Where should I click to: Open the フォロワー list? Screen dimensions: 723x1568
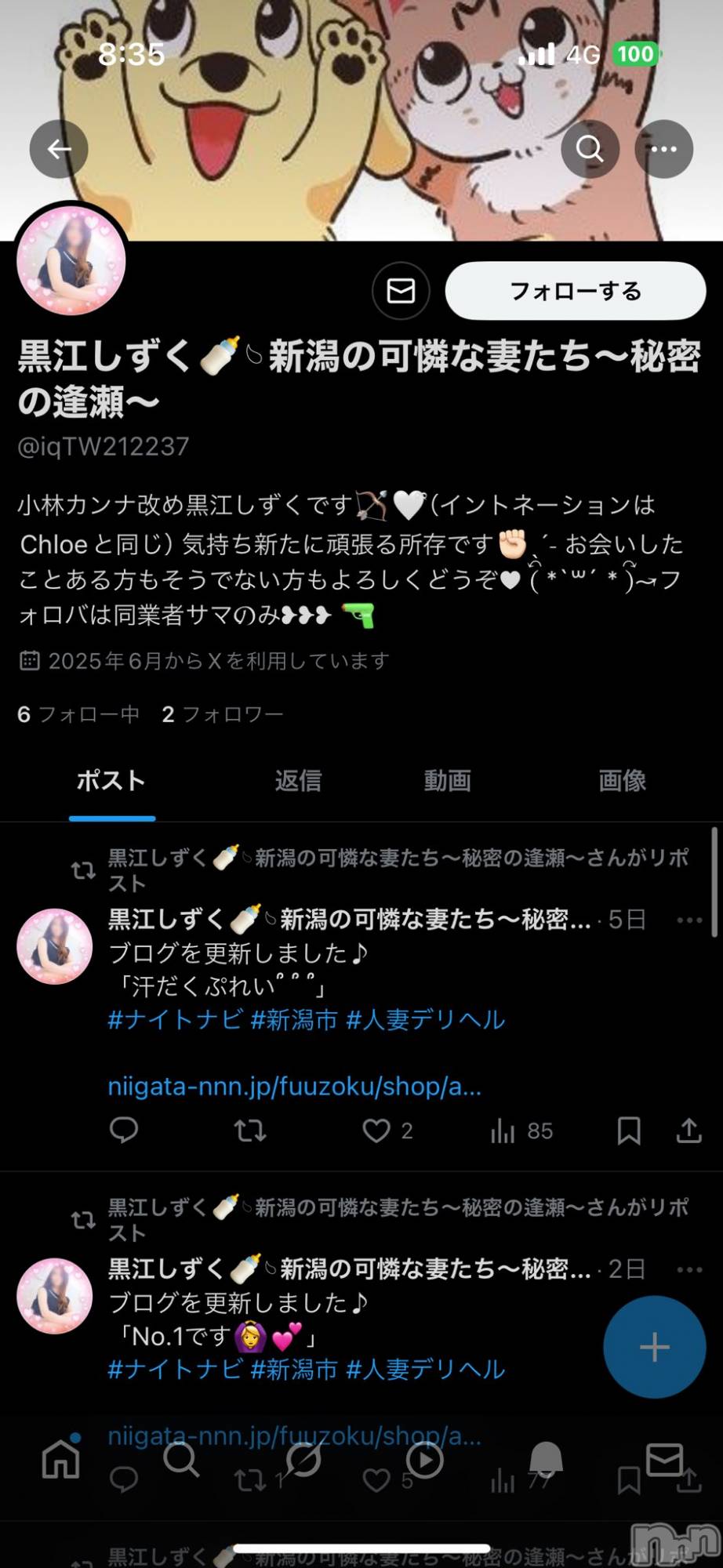click(223, 714)
